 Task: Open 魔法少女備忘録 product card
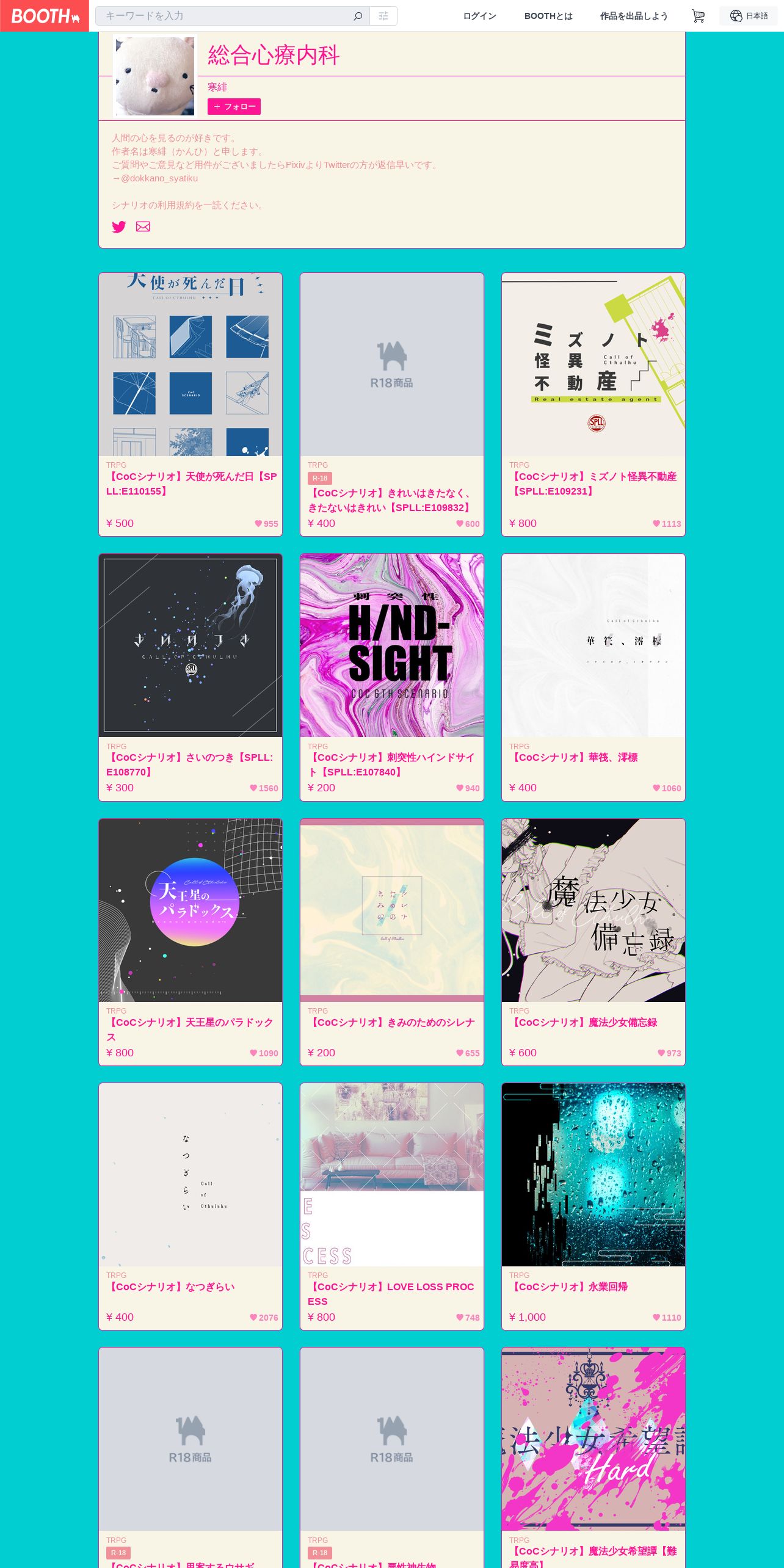[593, 942]
